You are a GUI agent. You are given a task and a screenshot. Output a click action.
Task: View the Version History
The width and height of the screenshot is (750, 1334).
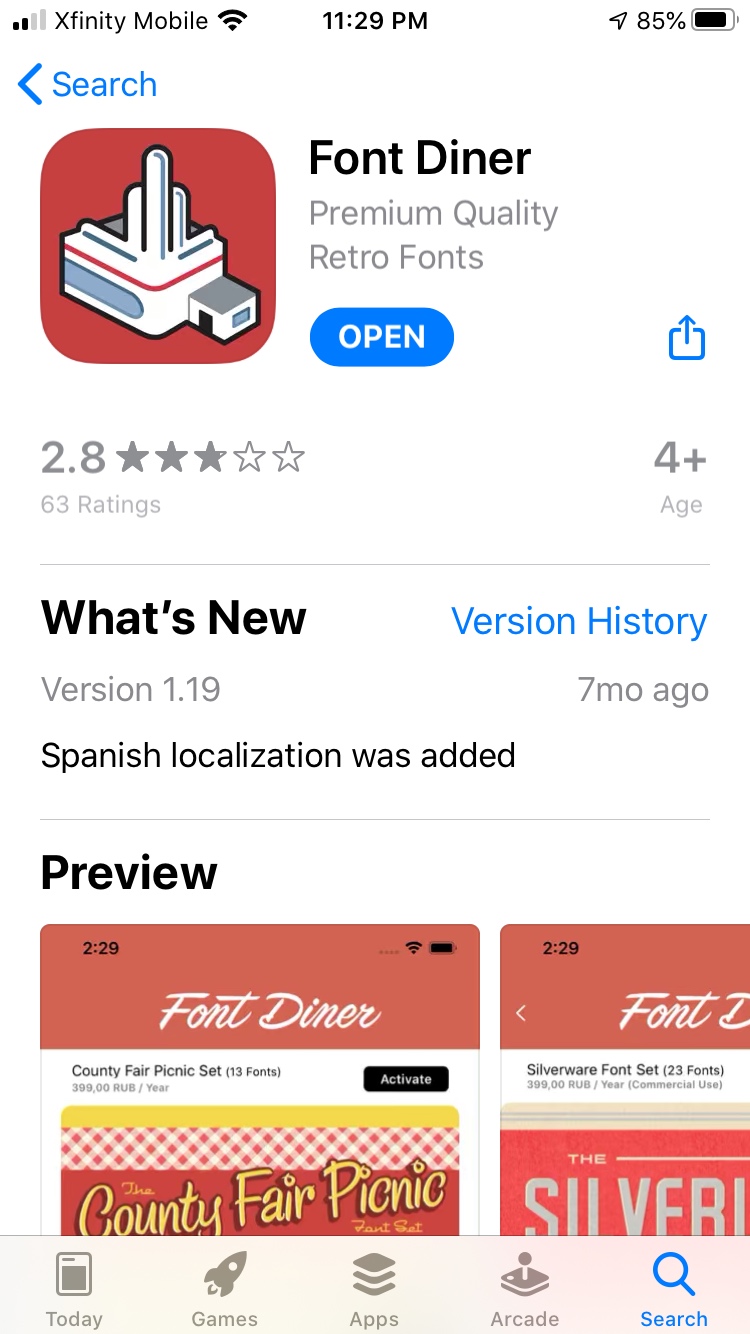578,621
